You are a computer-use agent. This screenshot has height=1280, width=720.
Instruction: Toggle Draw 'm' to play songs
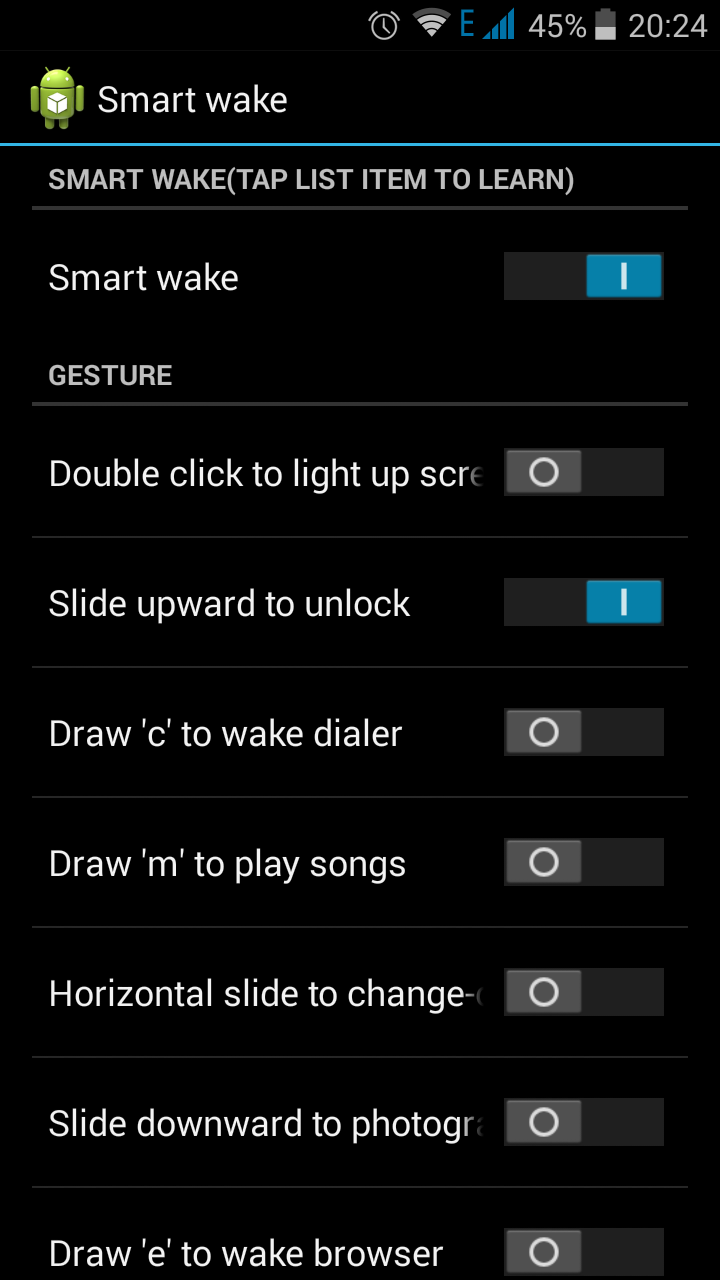(583, 862)
